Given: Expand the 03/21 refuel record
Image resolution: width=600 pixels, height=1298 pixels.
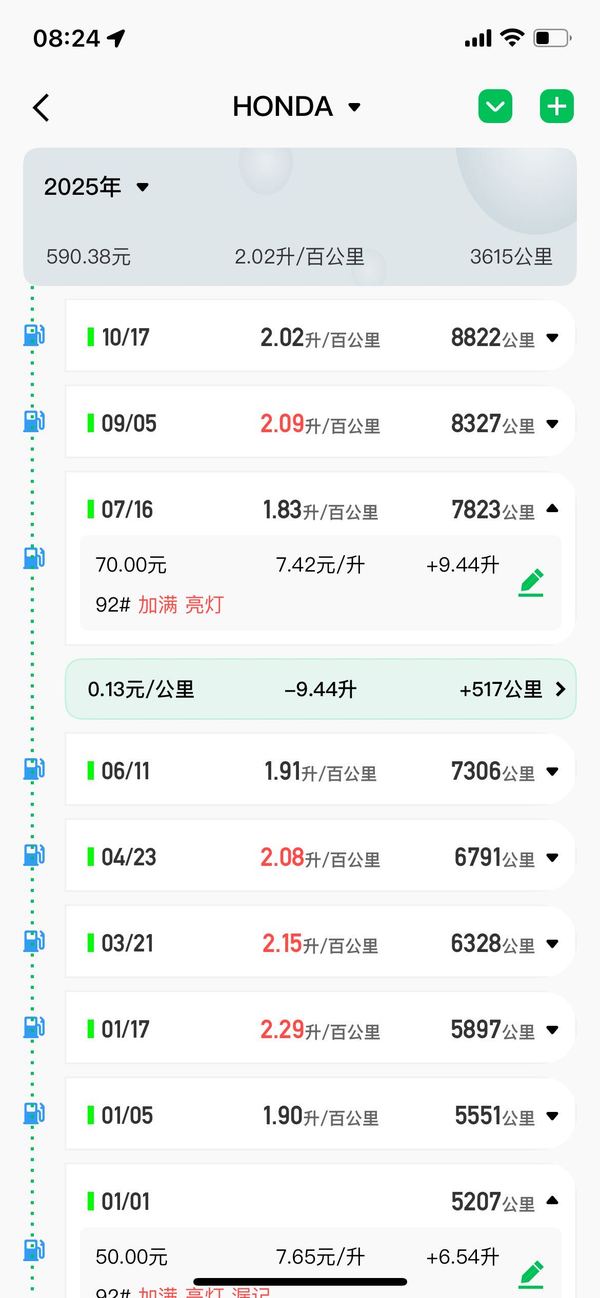Looking at the screenshot, I should [552, 944].
